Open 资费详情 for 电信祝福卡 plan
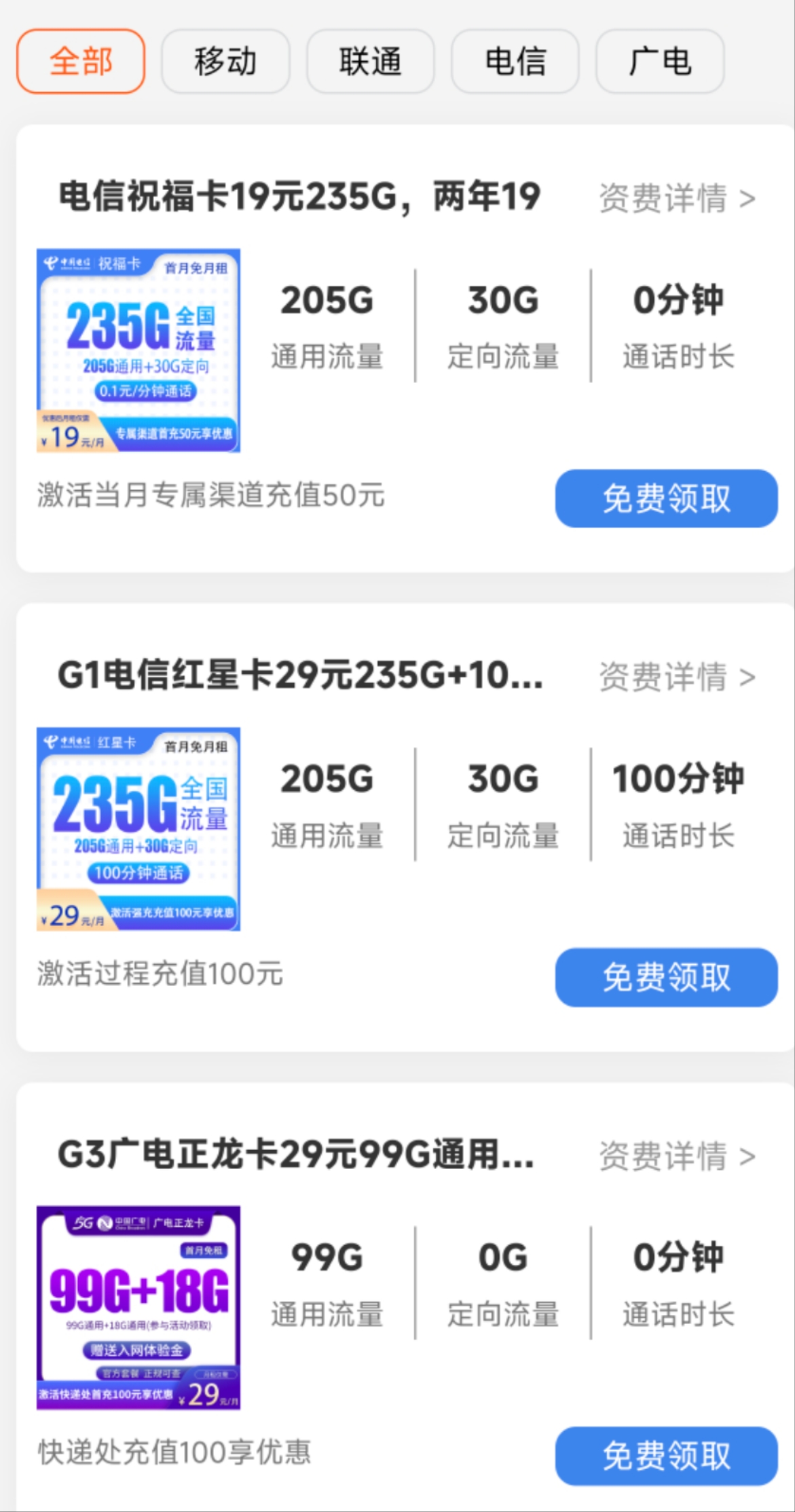Image resolution: width=795 pixels, height=1512 pixels. [662, 199]
